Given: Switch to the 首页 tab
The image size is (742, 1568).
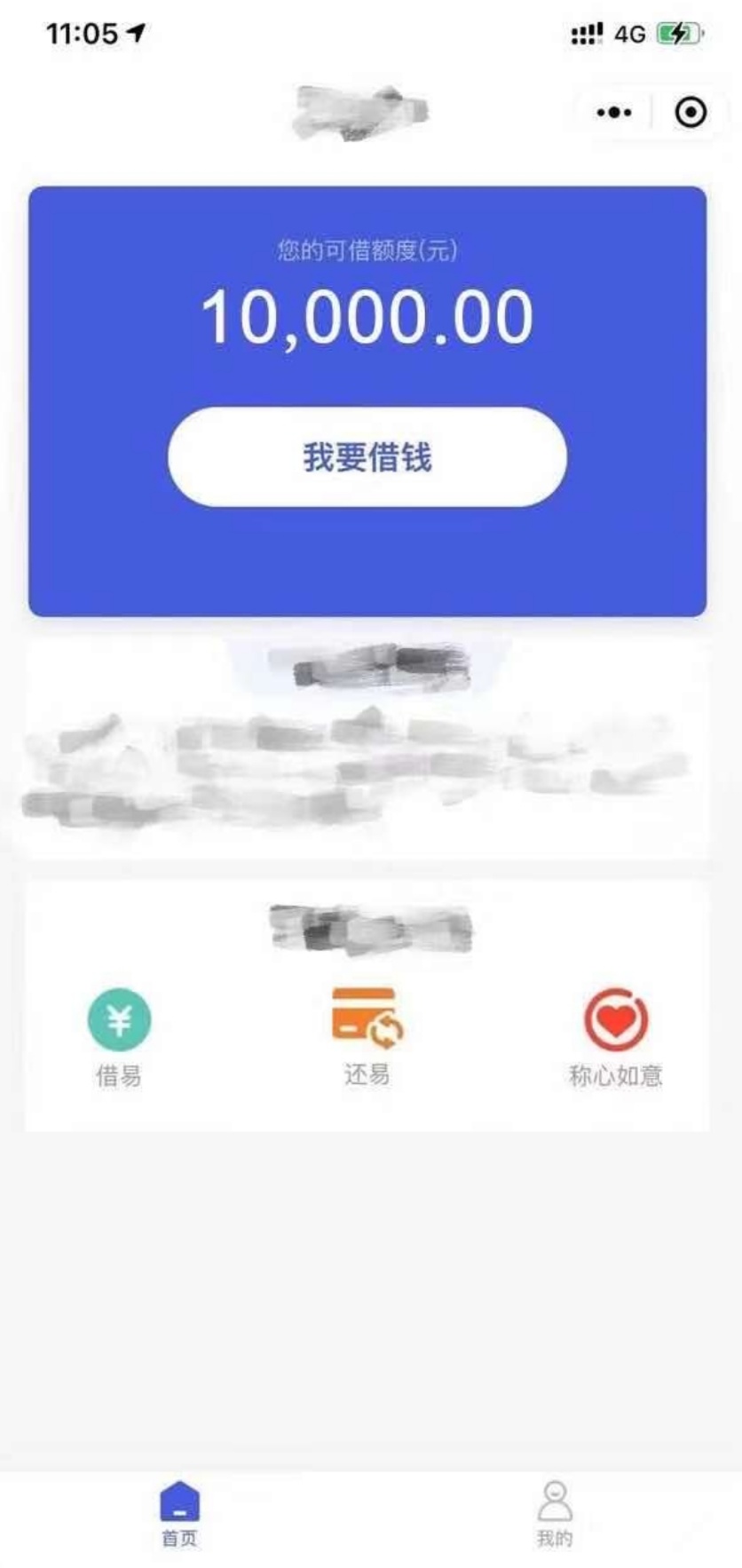Looking at the screenshot, I should point(180,1514).
